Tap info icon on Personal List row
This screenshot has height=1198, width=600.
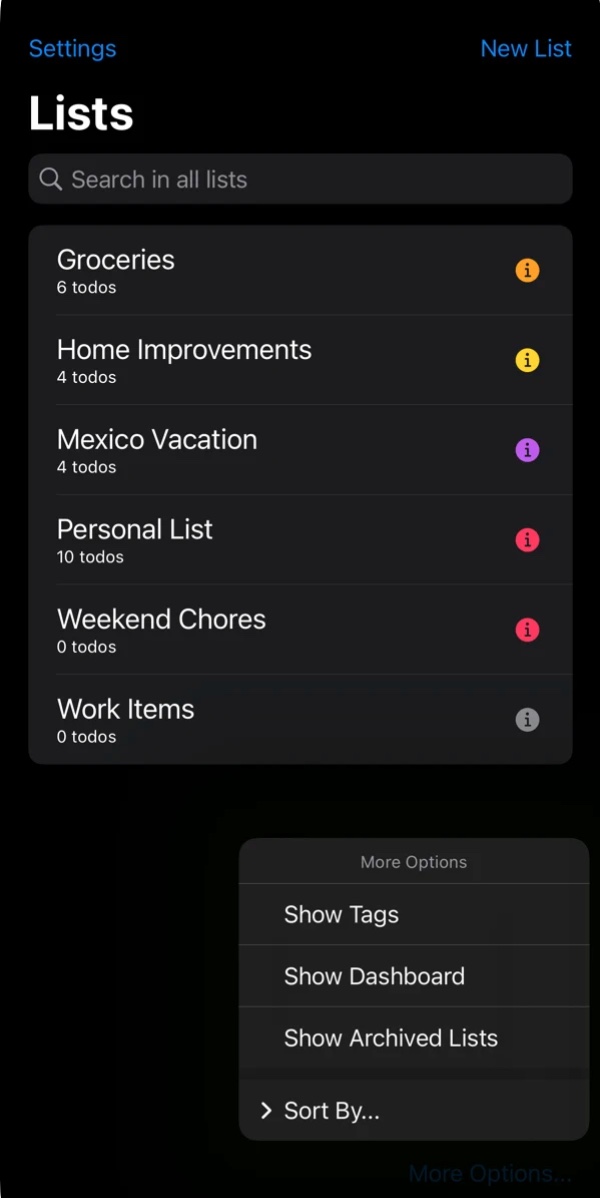tap(527, 540)
